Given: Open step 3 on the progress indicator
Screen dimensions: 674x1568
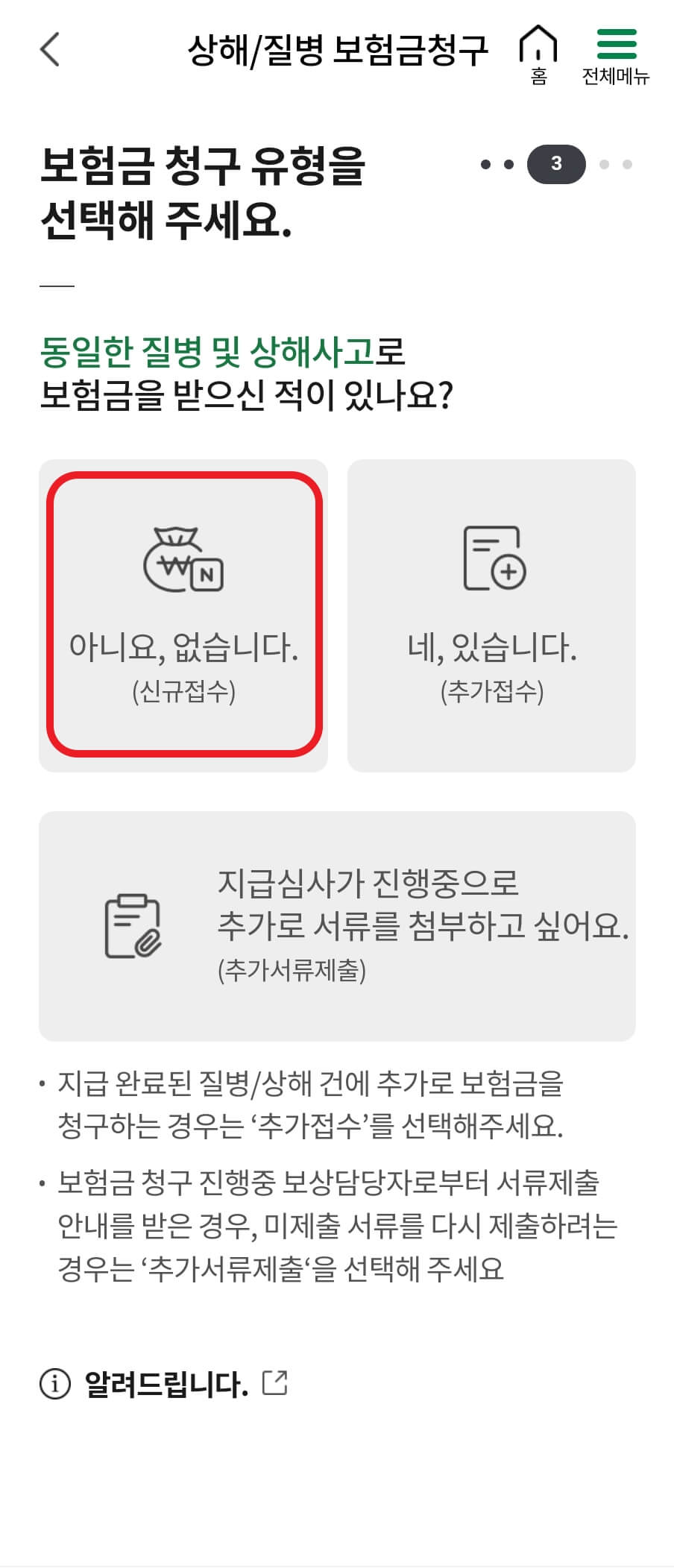Looking at the screenshot, I should (x=555, y=163).
